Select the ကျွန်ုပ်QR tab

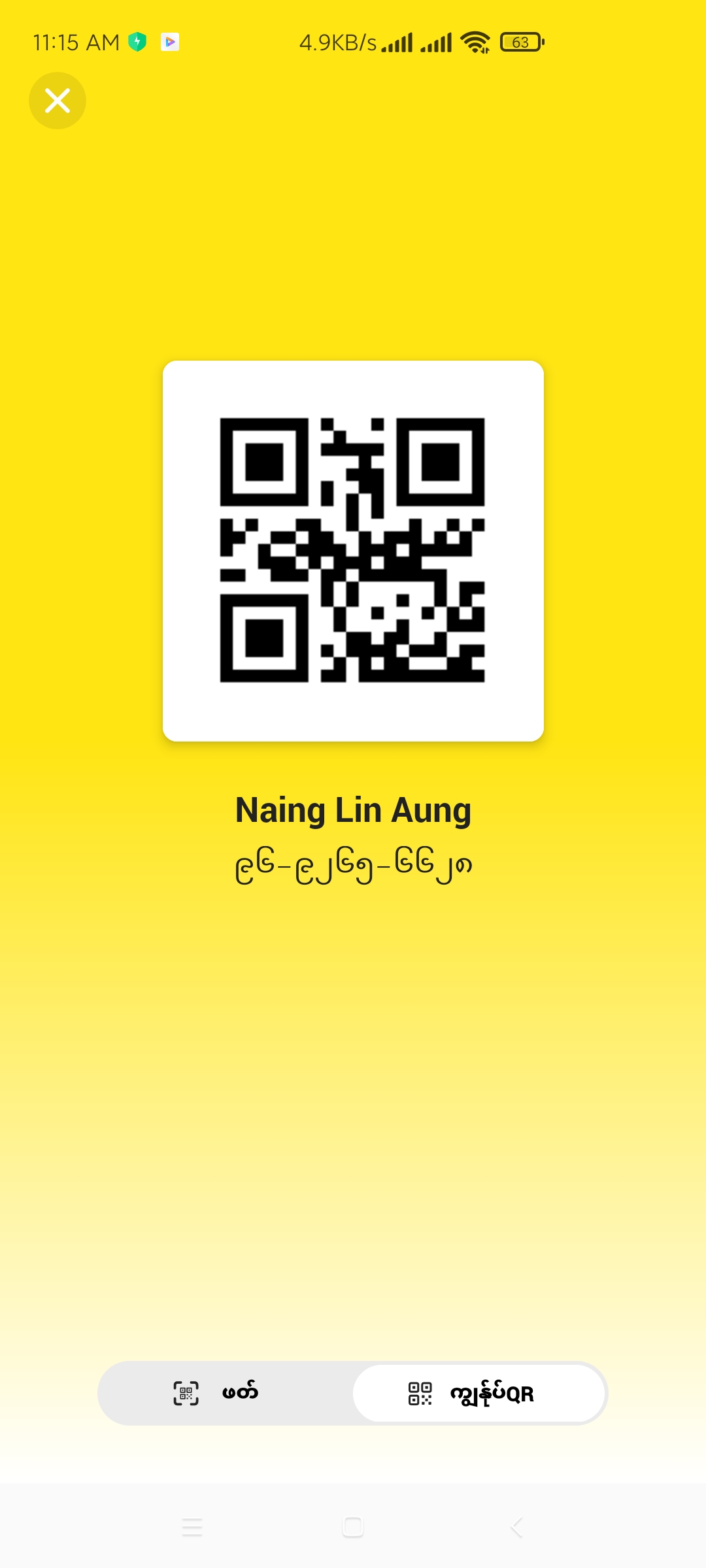tap(479, 1393)
